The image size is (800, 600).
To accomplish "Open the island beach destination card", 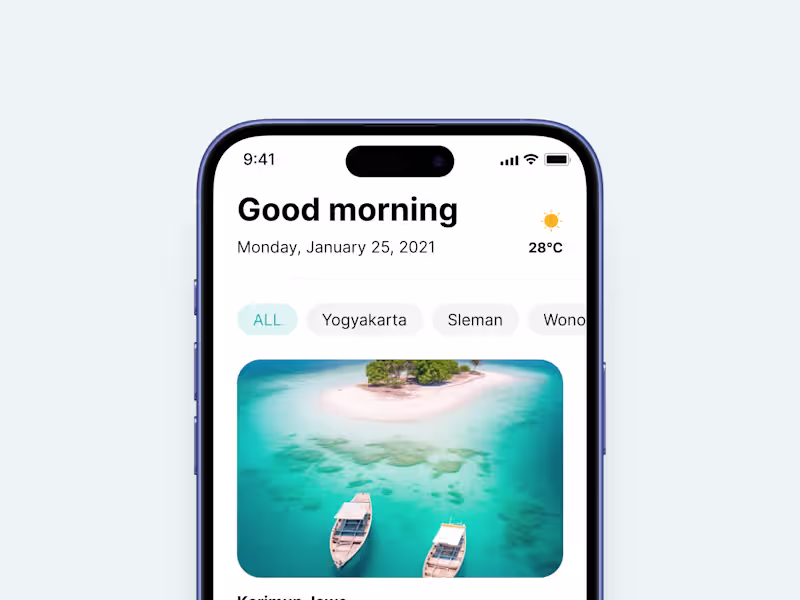I will pyautogui.click(x=400, y=468).
